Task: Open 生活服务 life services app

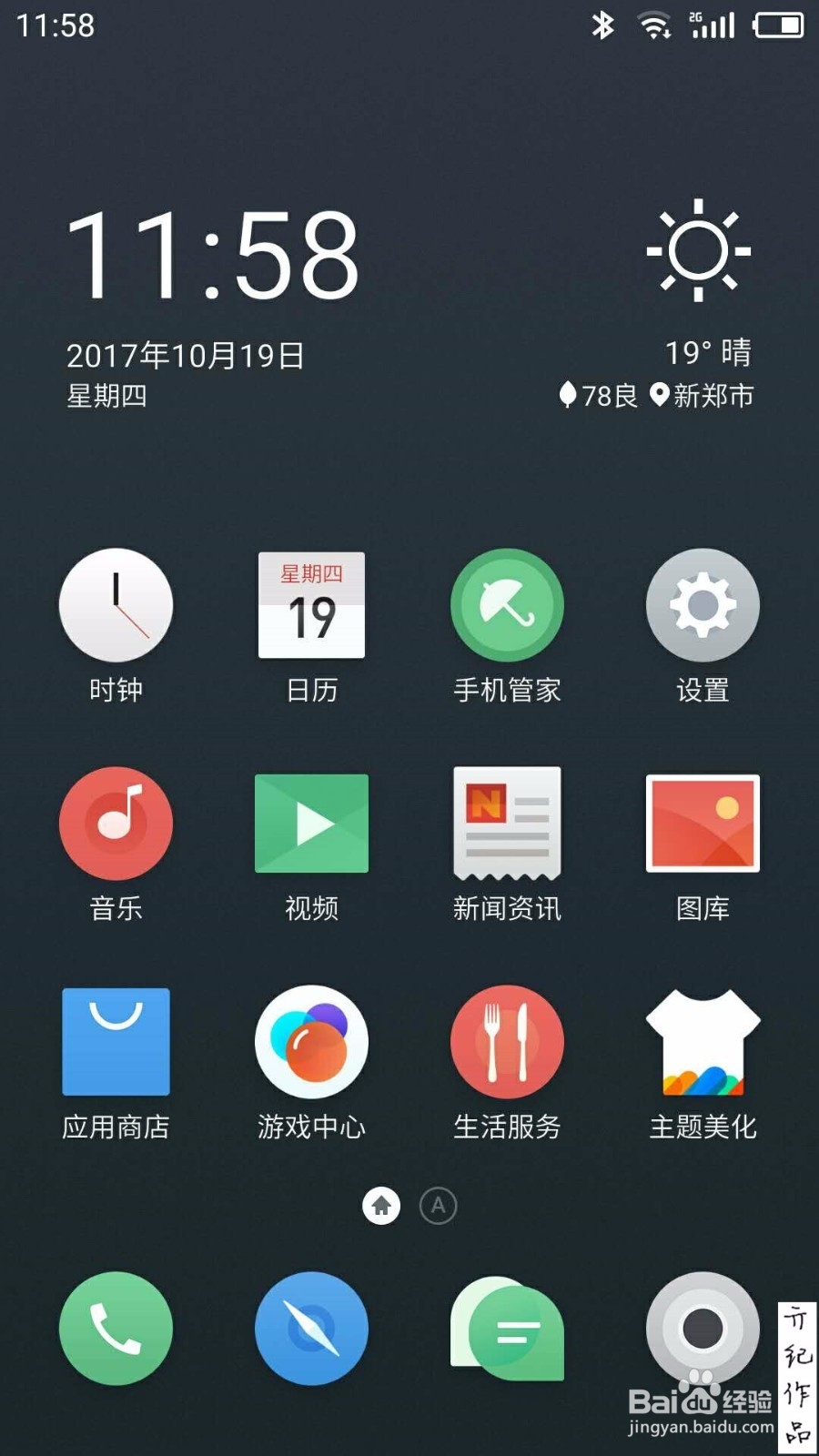Action: click(x=507, y=1042)
